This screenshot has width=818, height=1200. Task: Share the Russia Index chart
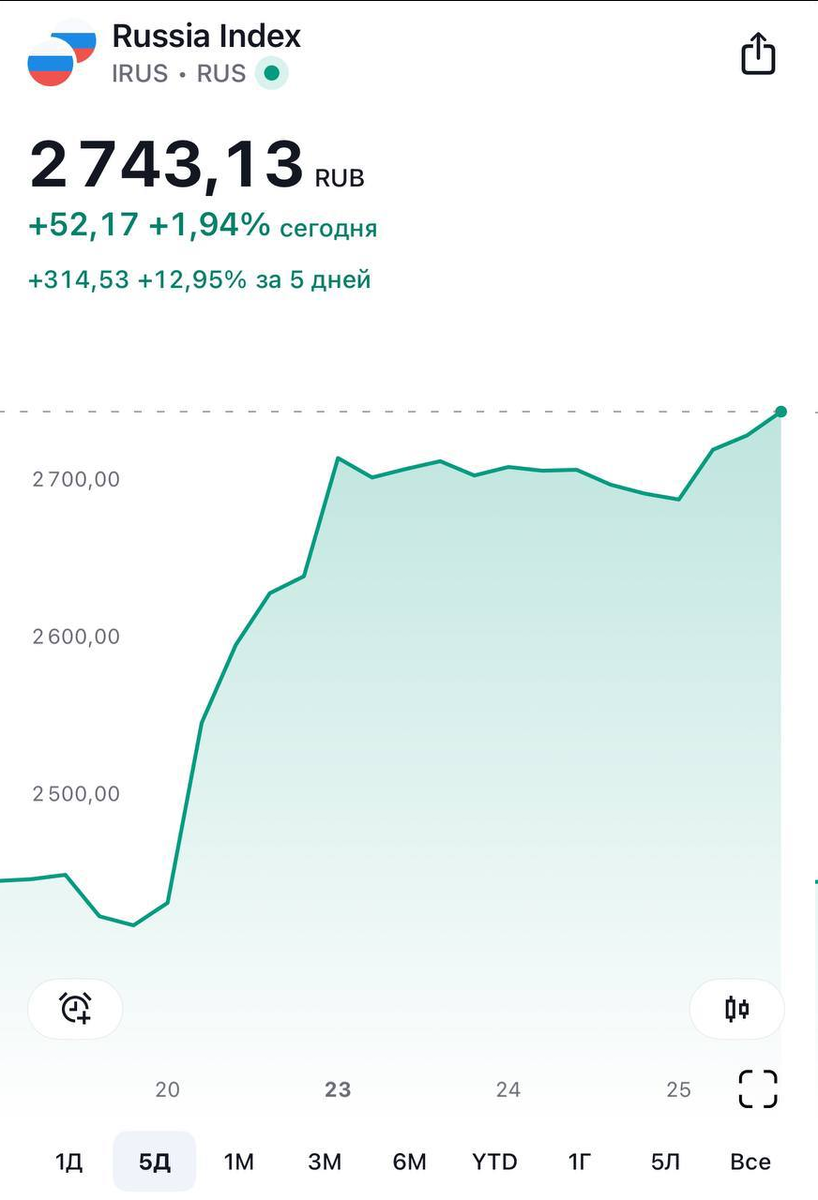(758, 54)
